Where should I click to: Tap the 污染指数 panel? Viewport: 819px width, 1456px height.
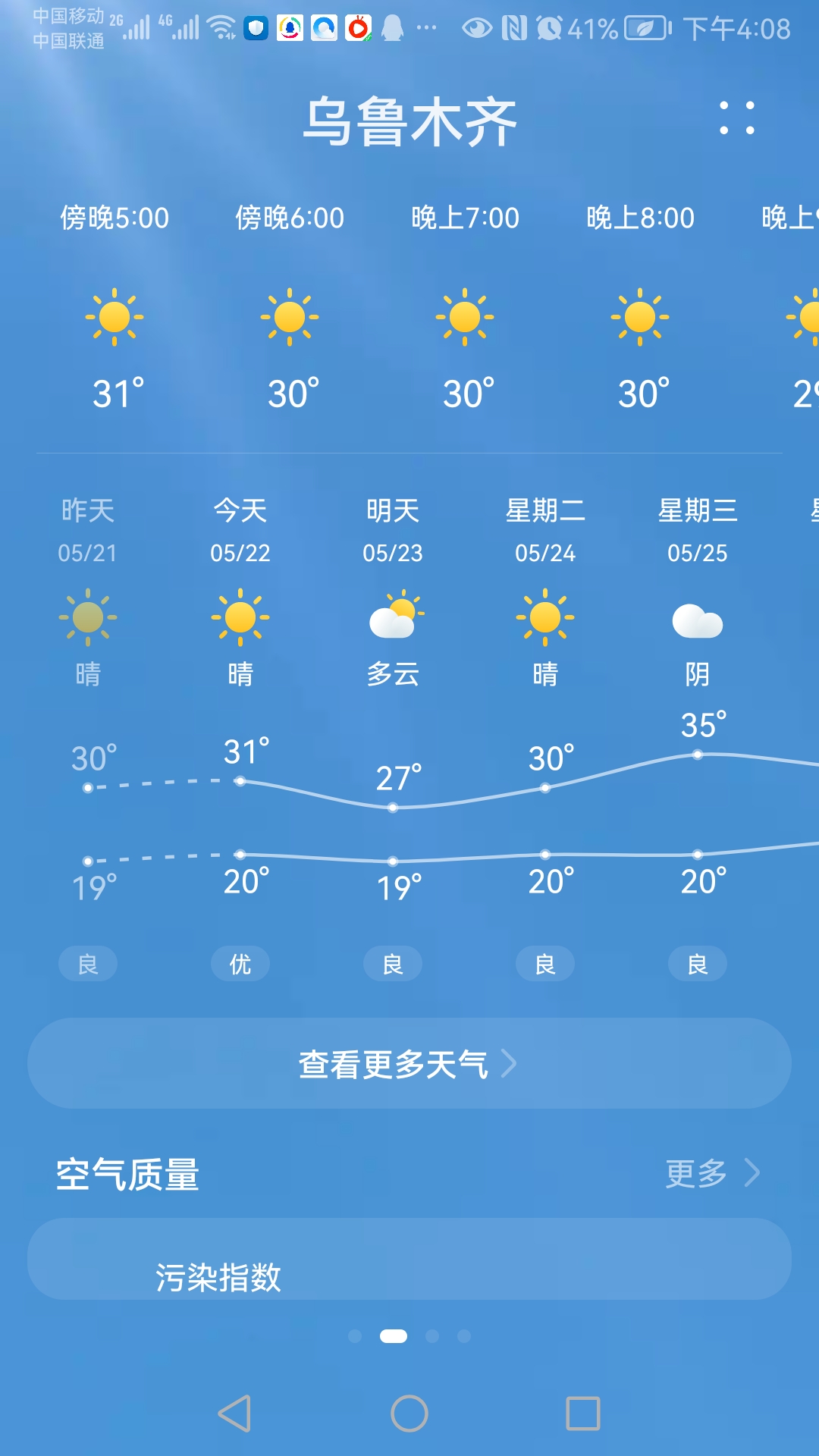pos(409,1272)
